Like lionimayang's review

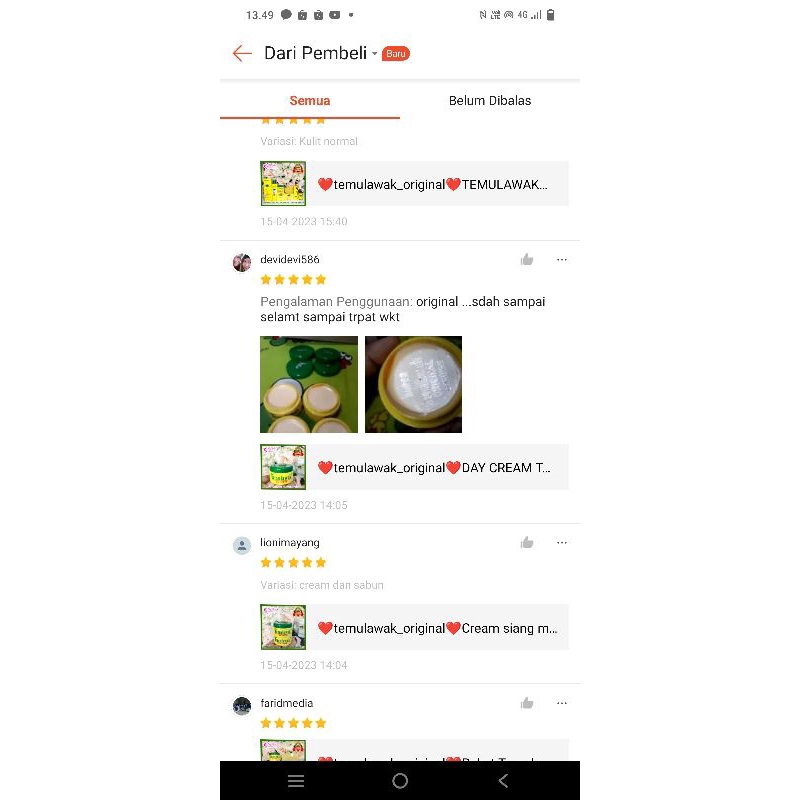527,543
